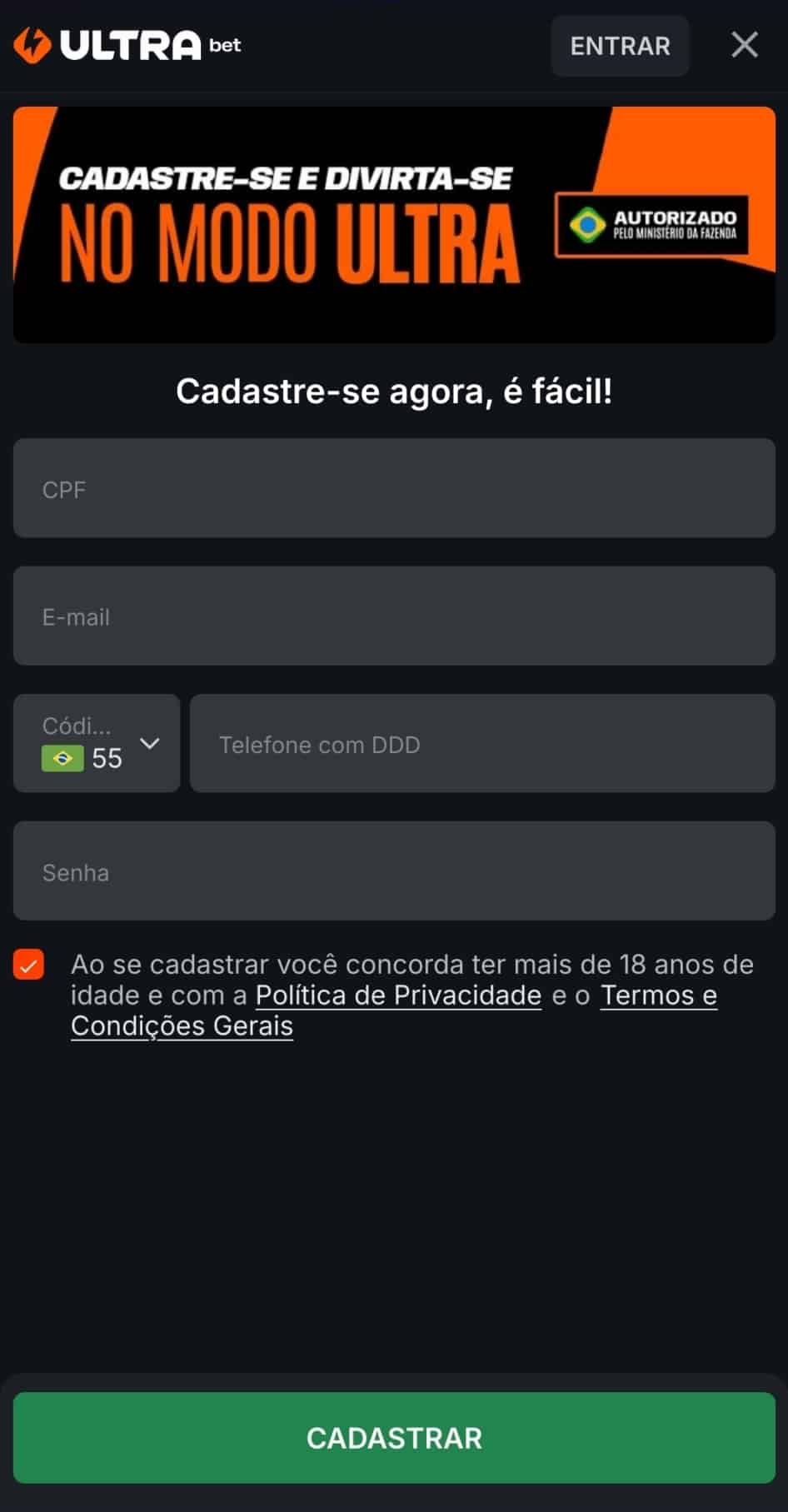This screenshot has height=1512, width=788.
Task: Click the orange checkmark box near the disclaimer
Action: pyautogui.click(x=30, y=965)
